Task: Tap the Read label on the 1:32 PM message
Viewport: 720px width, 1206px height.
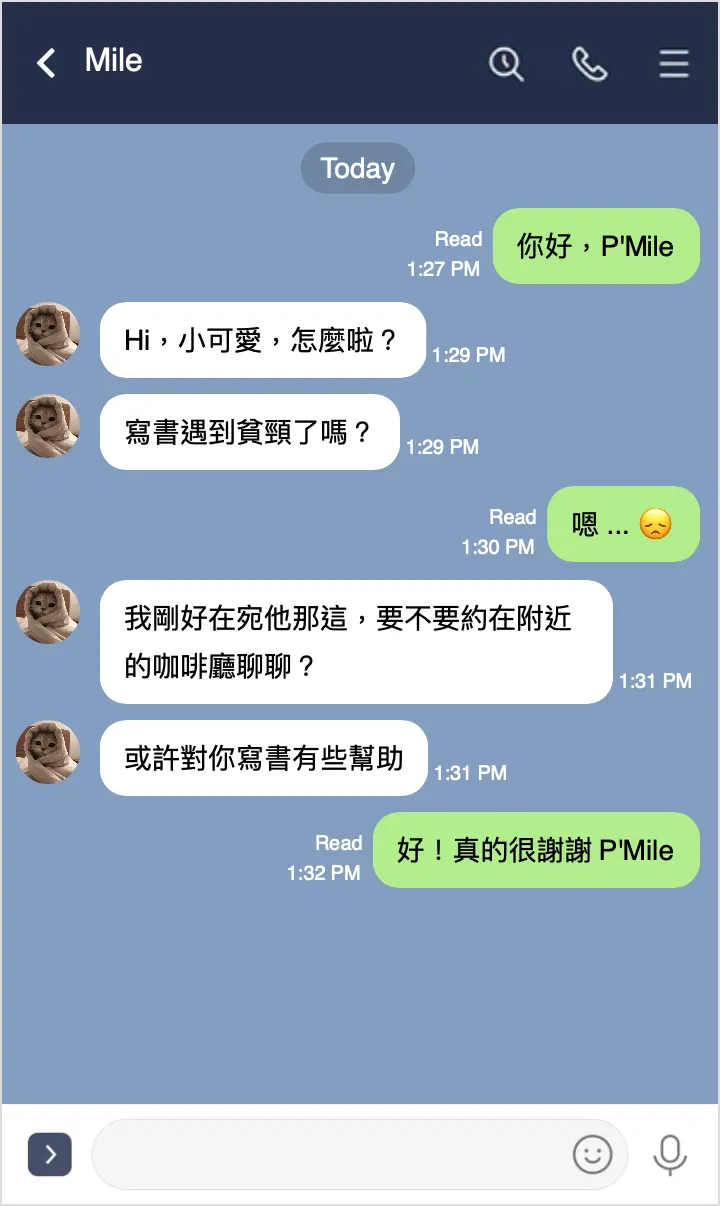Action: pyautogui.click(x=339, y=842)
